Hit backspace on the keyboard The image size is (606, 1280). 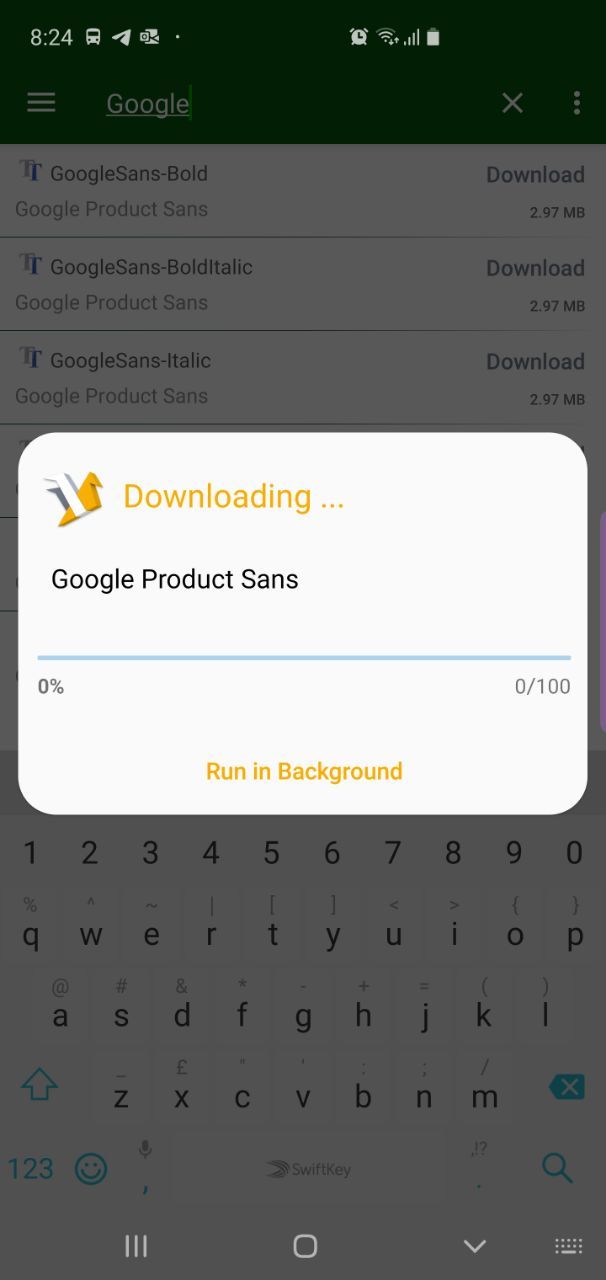tap(566, 1087)
